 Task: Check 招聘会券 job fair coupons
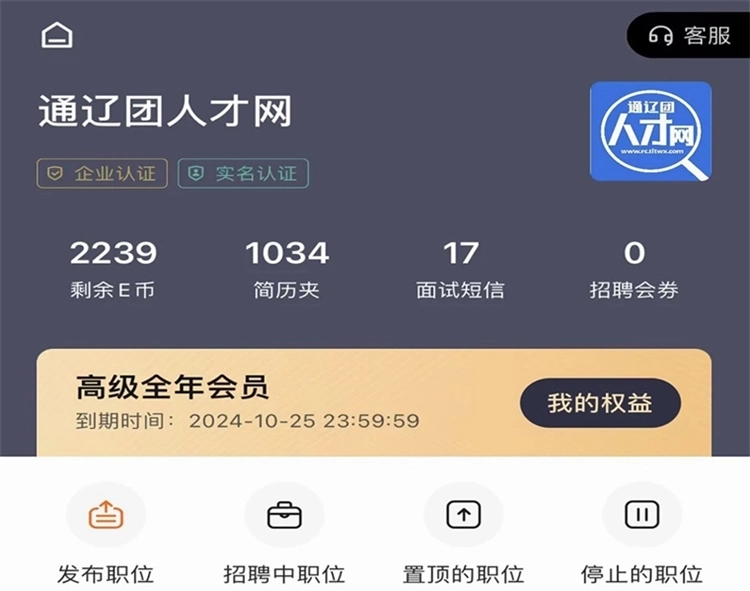click(634, 269)
